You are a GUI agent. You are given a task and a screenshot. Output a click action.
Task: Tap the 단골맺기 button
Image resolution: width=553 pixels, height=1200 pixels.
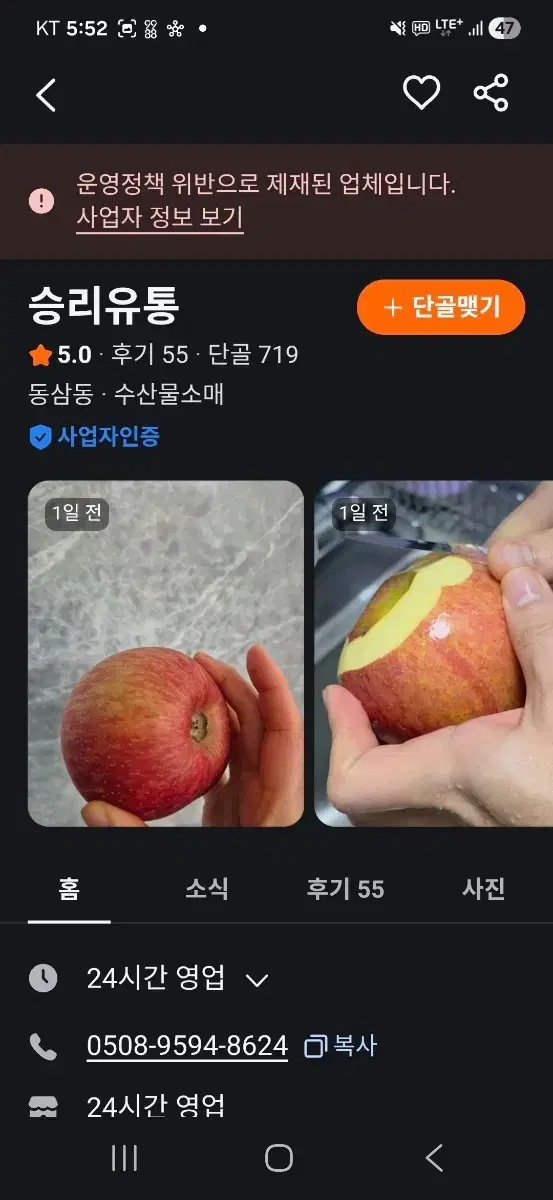(441, 307)
